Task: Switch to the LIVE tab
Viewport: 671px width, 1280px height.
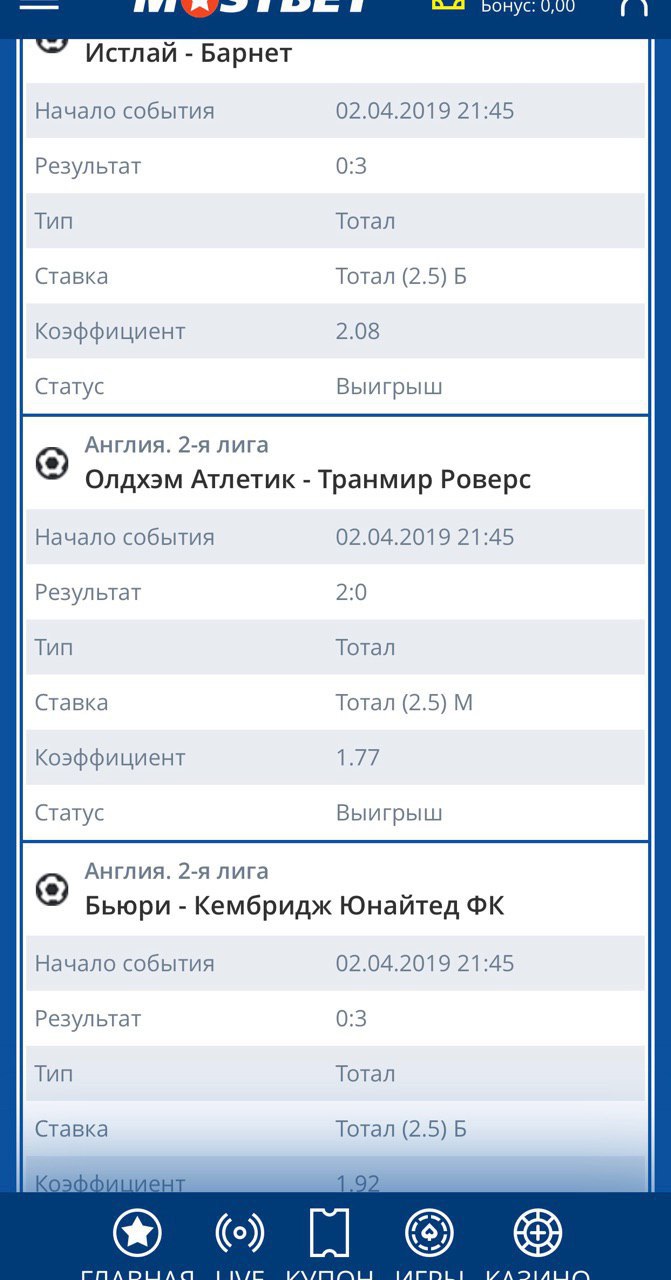Action: tap(240, 1245)
